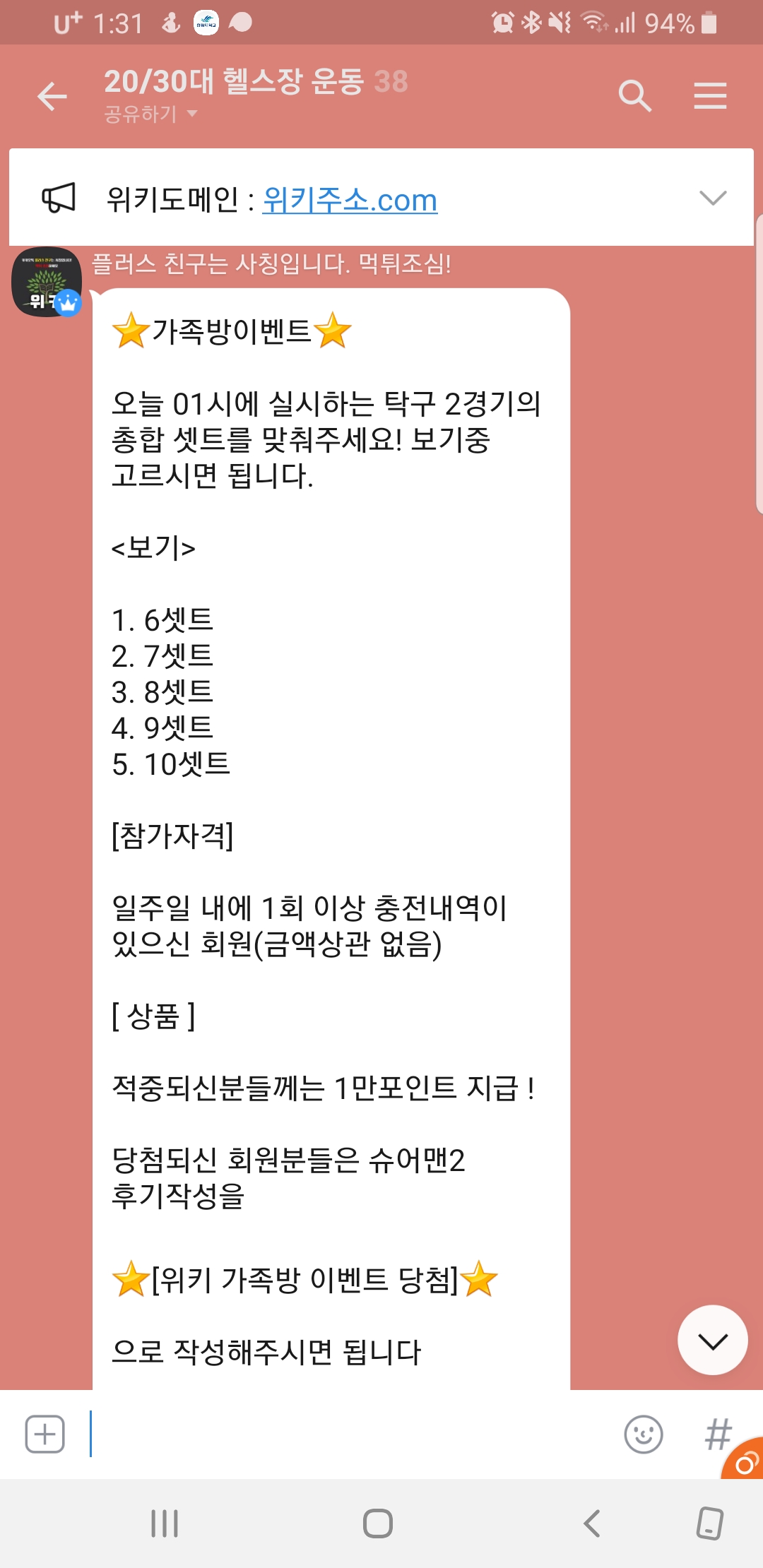This screenshot has width=763, height=1568.
Task: Open the emoticon picker
Action: [643, 1435]
